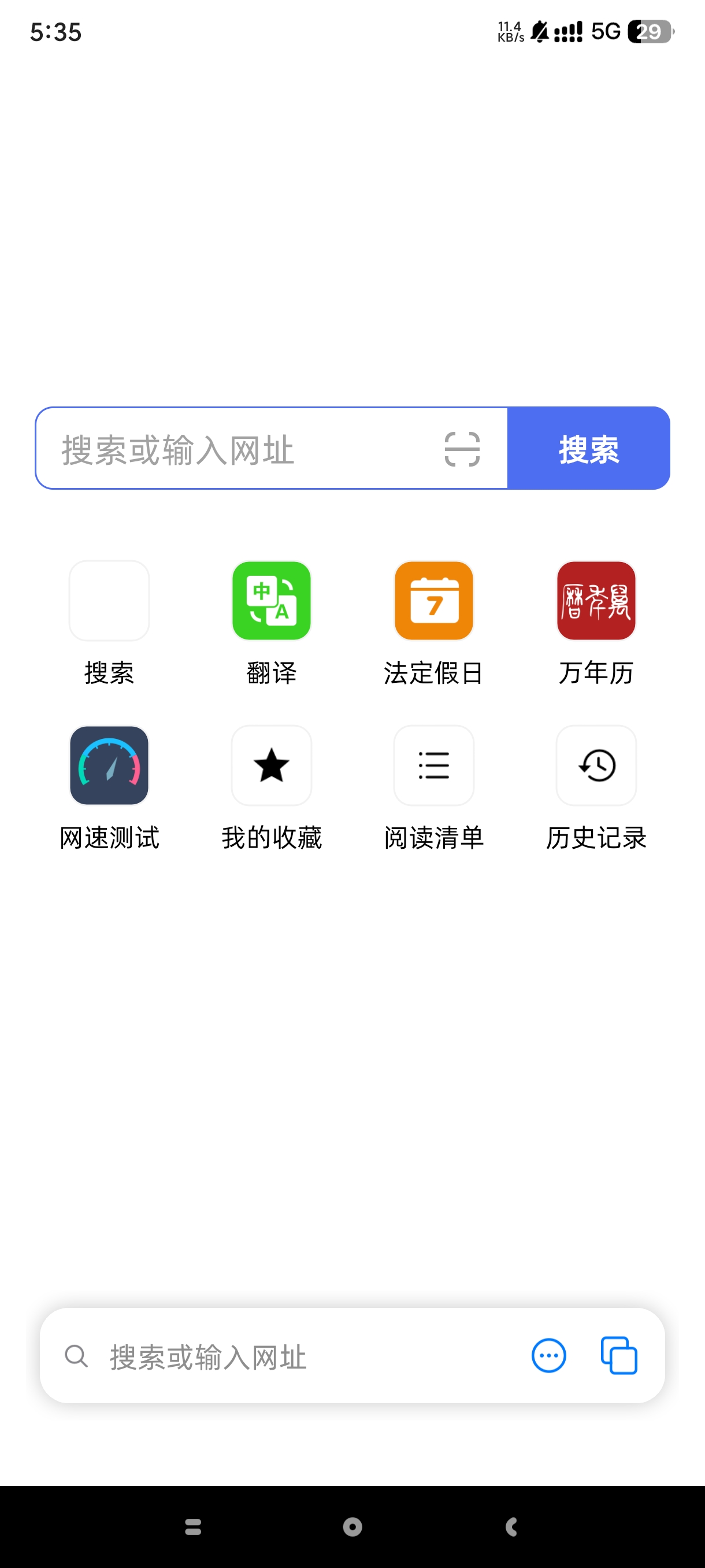The height and width of the screenshot is (1568, 705).
Task: Focus the top 搜索或输入网址 field
Action: [x=243, y=449]
